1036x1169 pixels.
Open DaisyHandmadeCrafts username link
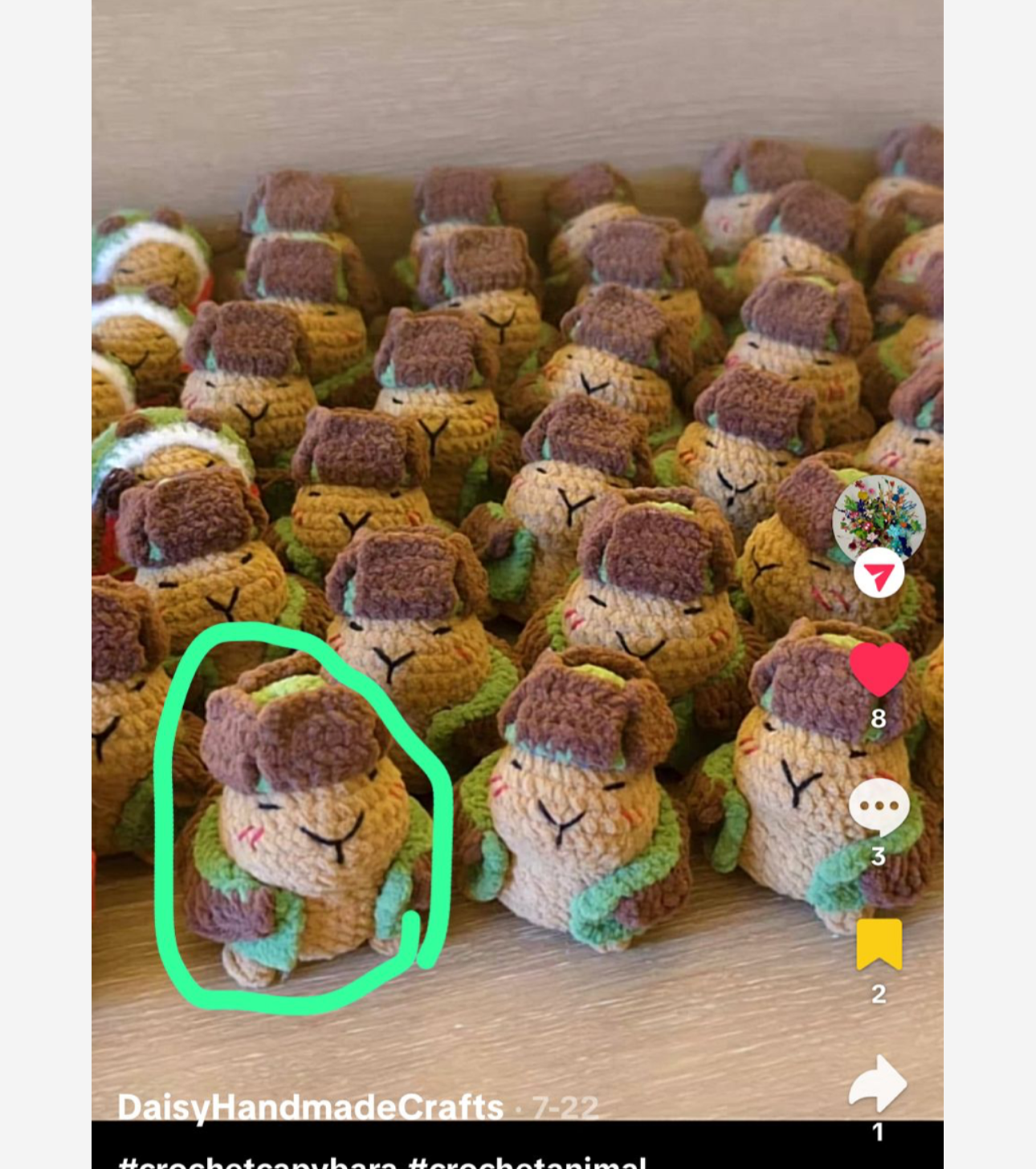(310, 1107)
